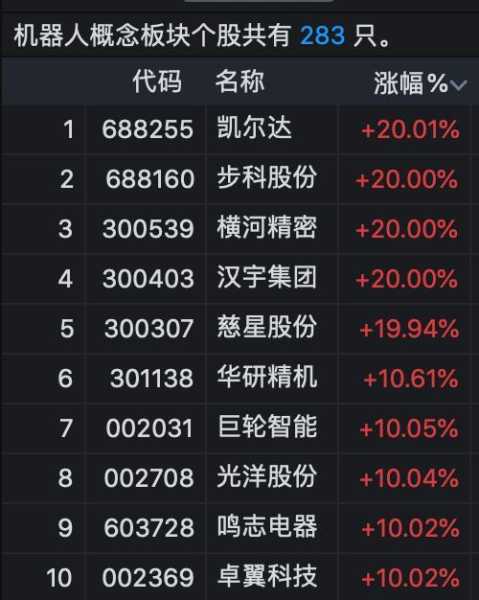
Task: Open the 凯尔达 688255 stock row
Action: tap(240, 129)
